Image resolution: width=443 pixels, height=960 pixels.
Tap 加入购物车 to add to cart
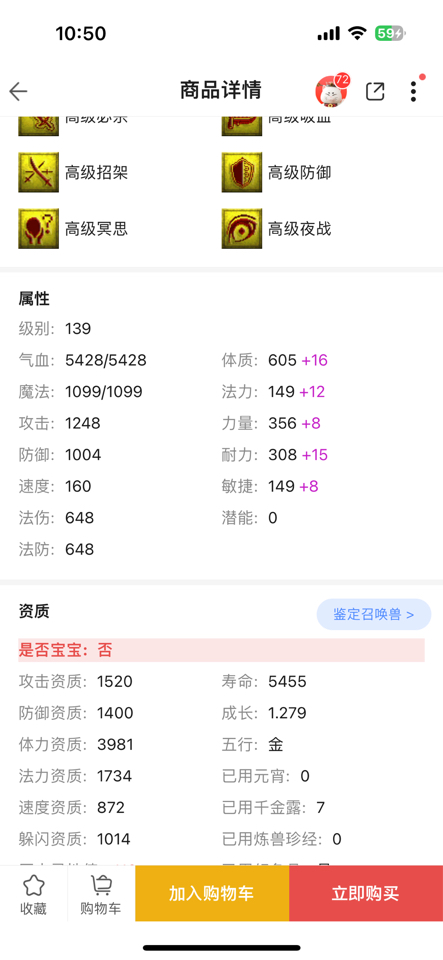[x=212, y=893]
